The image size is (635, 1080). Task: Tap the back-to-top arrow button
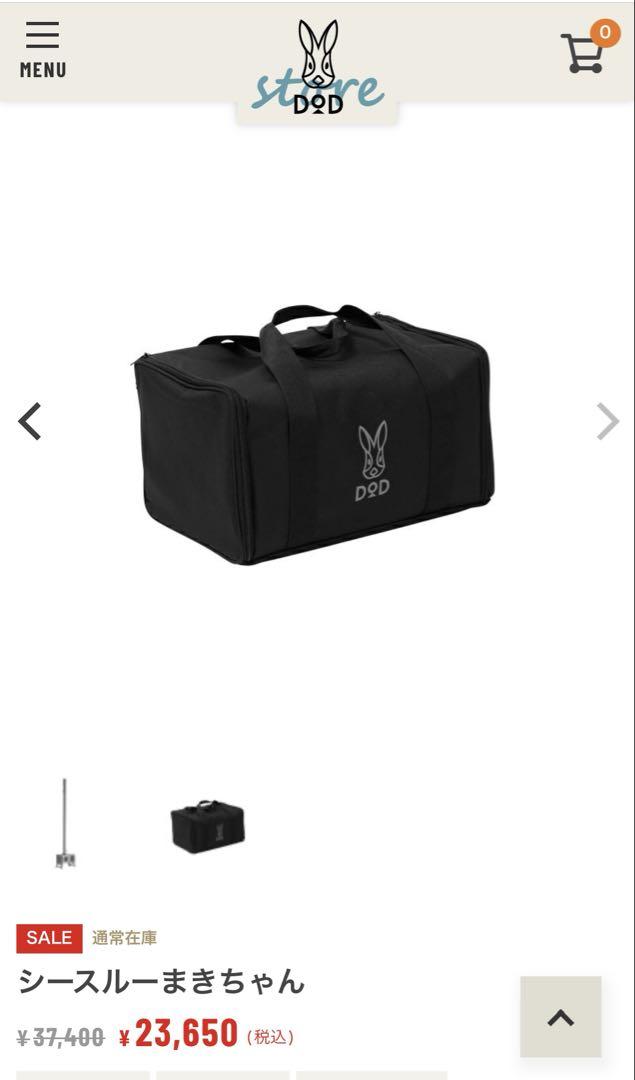[x=560, y=1017]
